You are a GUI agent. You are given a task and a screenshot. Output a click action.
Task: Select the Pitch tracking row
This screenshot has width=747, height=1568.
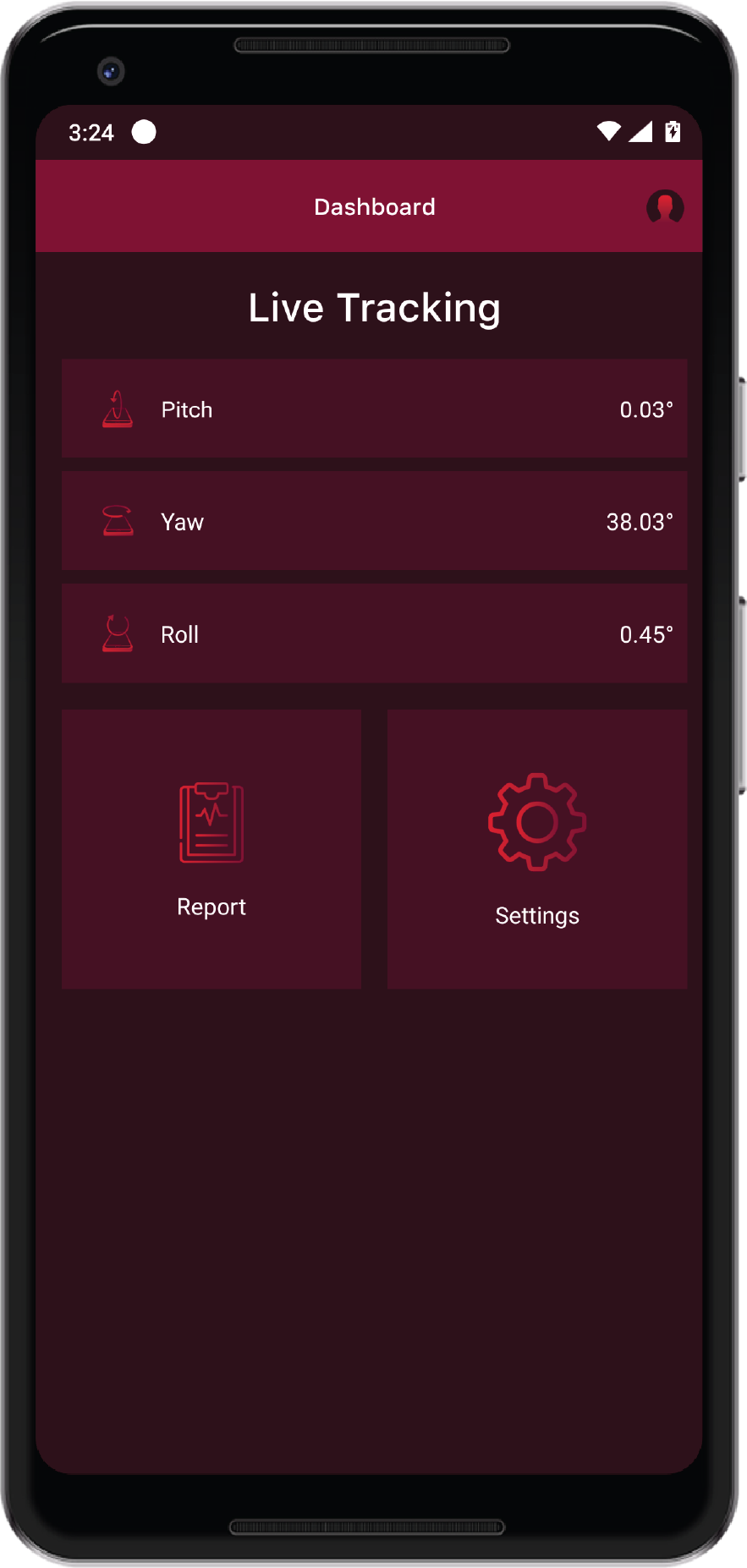point(374,409)
